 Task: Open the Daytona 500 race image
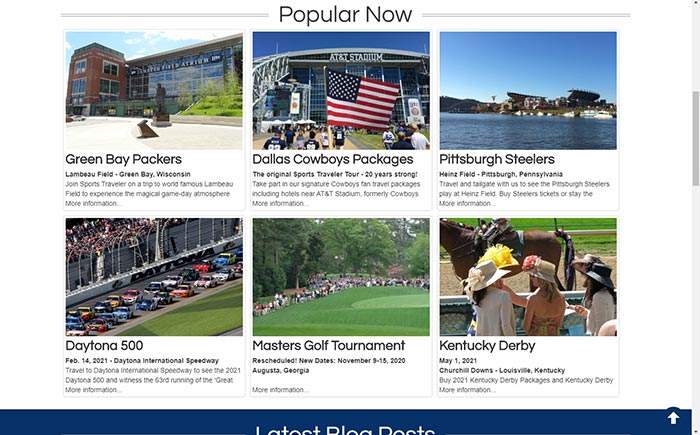coord(154,277)
